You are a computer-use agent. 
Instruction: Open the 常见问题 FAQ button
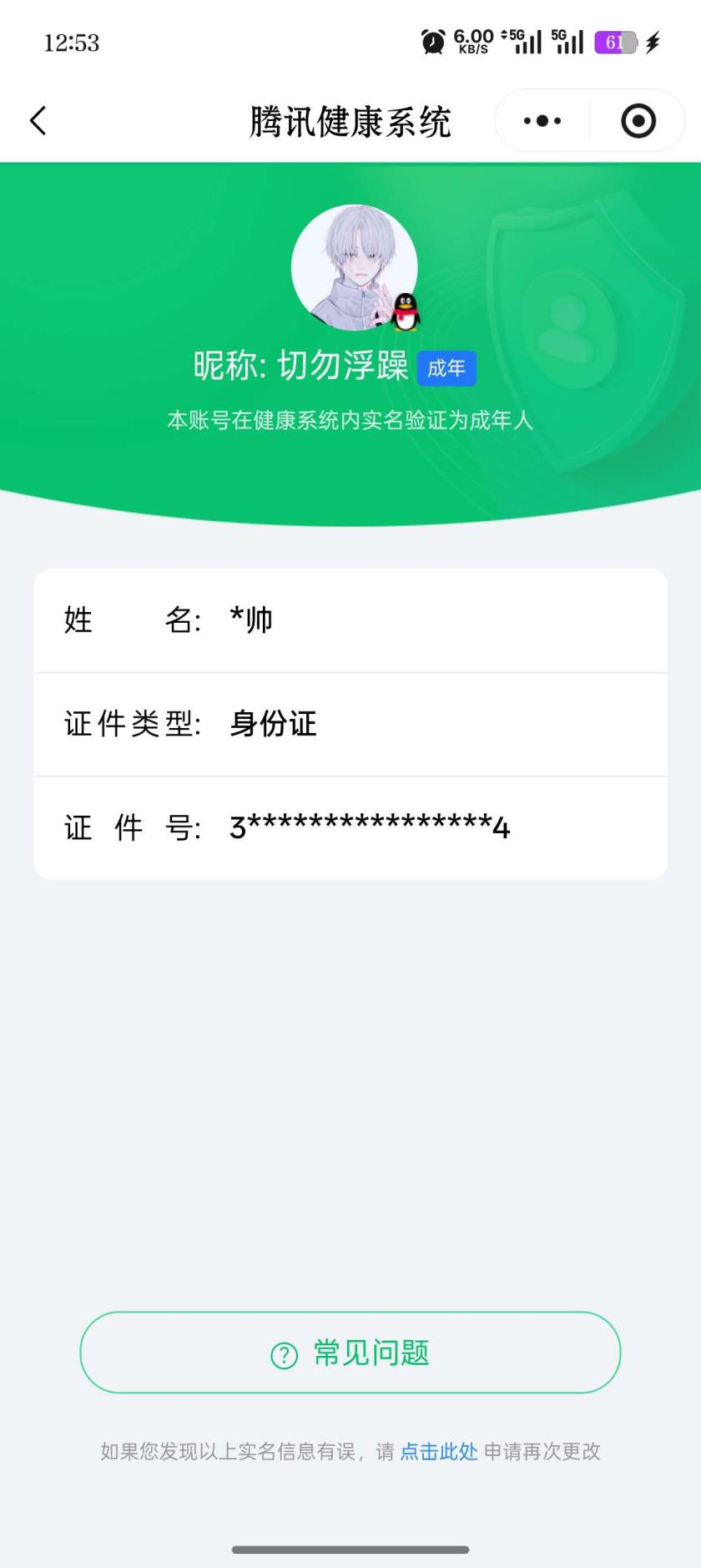click(x=349, y=1353)
